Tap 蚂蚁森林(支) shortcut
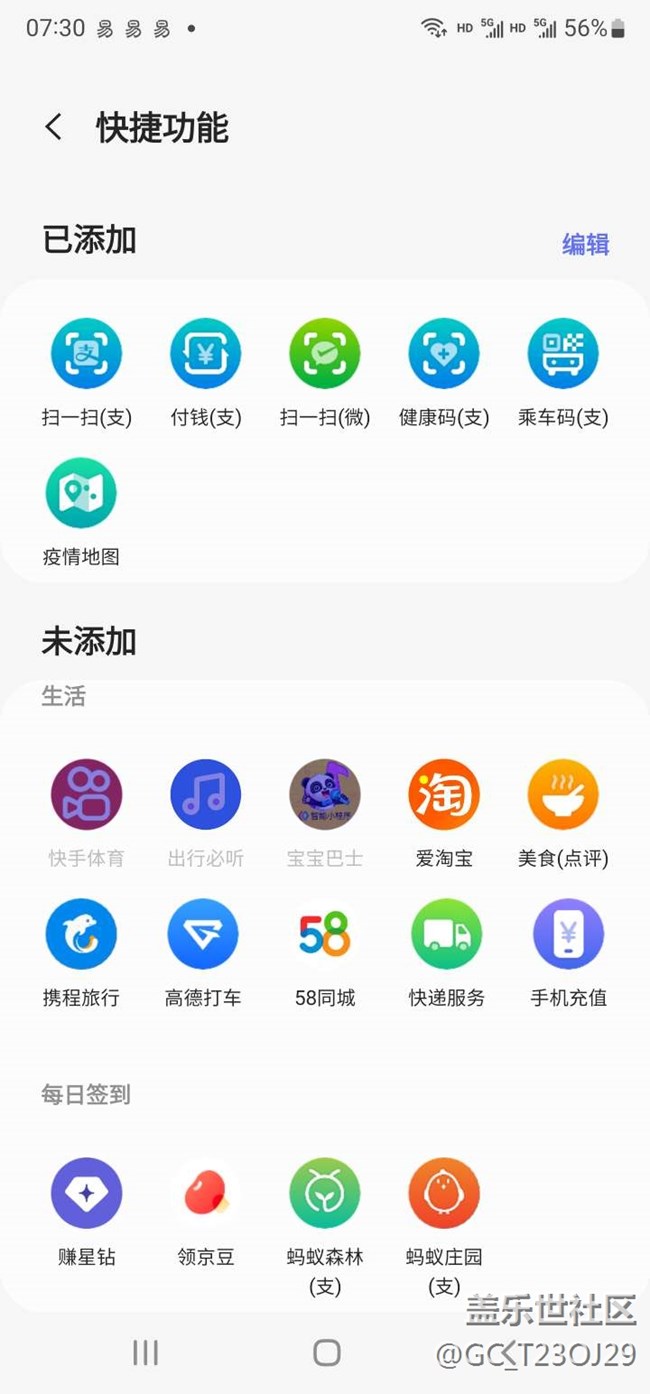650x1394 pixels. click(x=325, y=1193)
